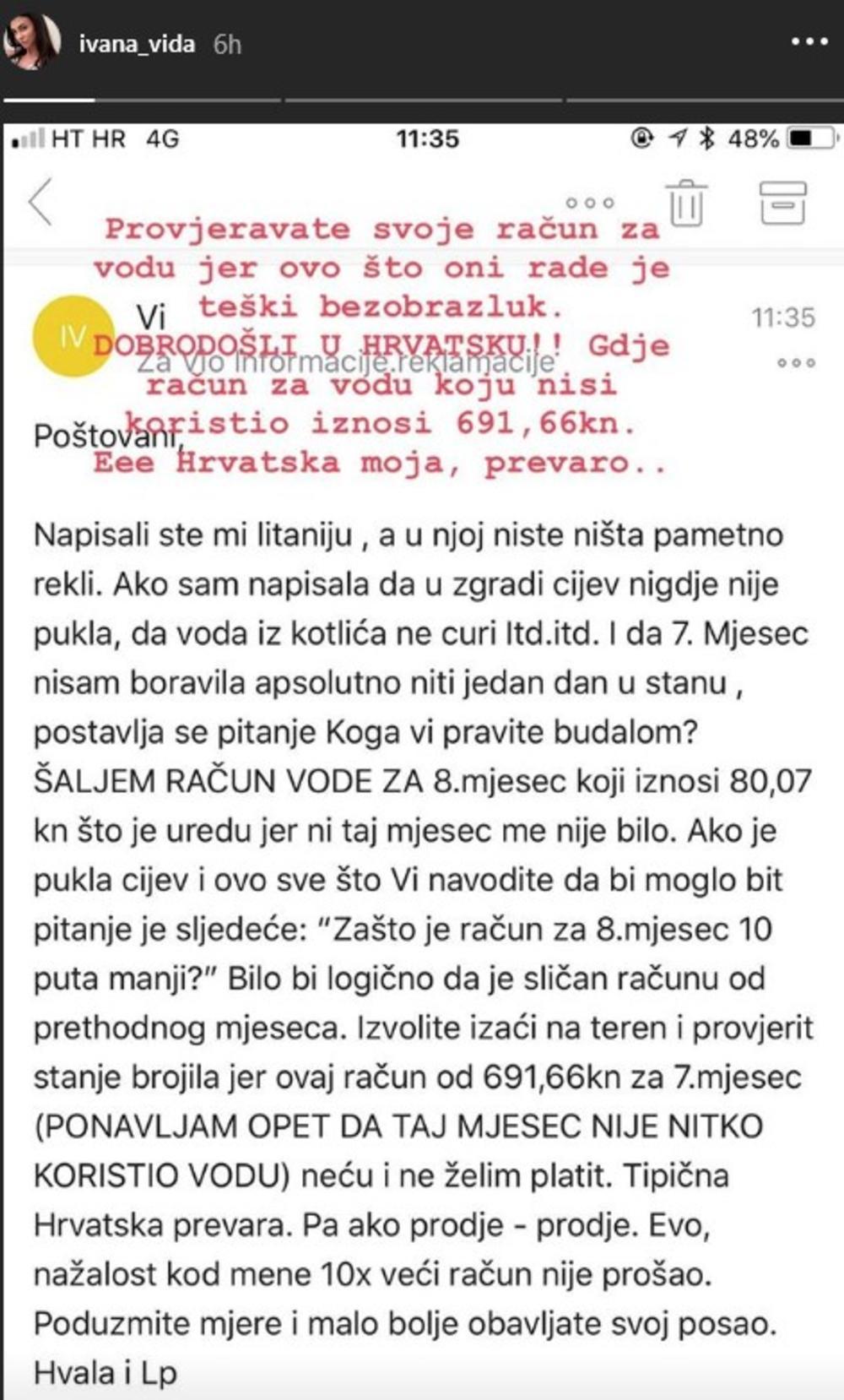
Task: Archive the message using the mailbox icon
Action: (x=783, y=200)
